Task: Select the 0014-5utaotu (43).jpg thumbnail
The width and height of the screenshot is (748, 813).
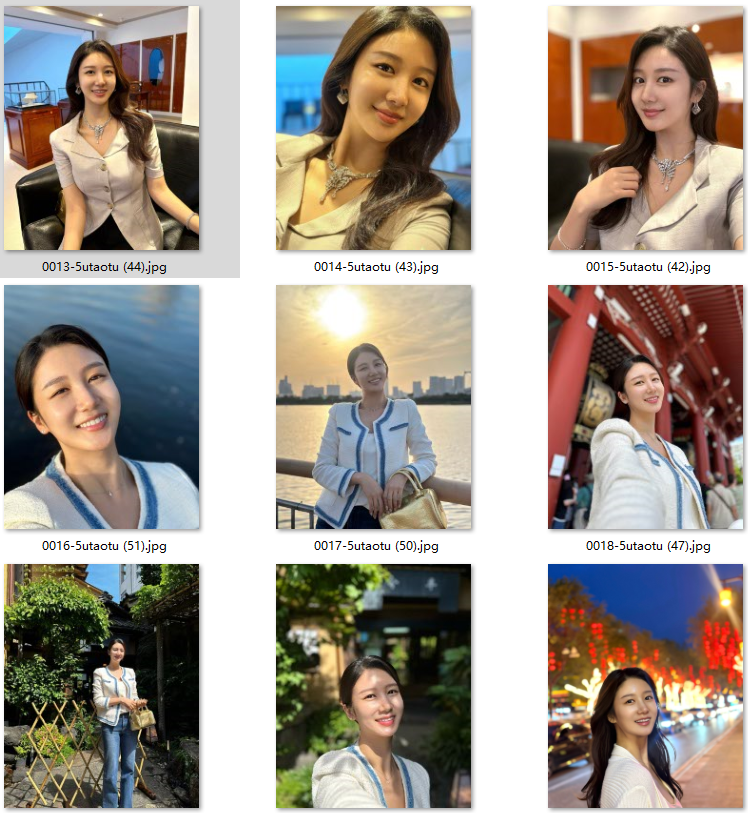Action: 373,128
